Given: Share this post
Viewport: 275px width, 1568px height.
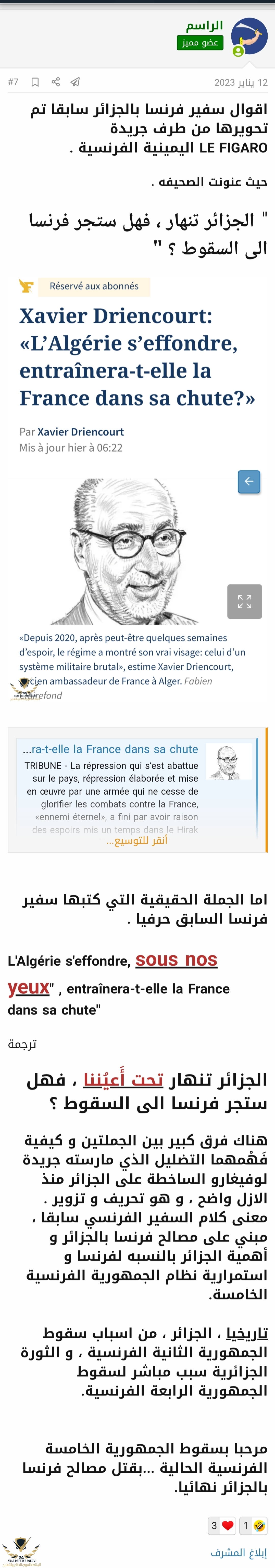Looking at the screenshot, I should [56, 82].
